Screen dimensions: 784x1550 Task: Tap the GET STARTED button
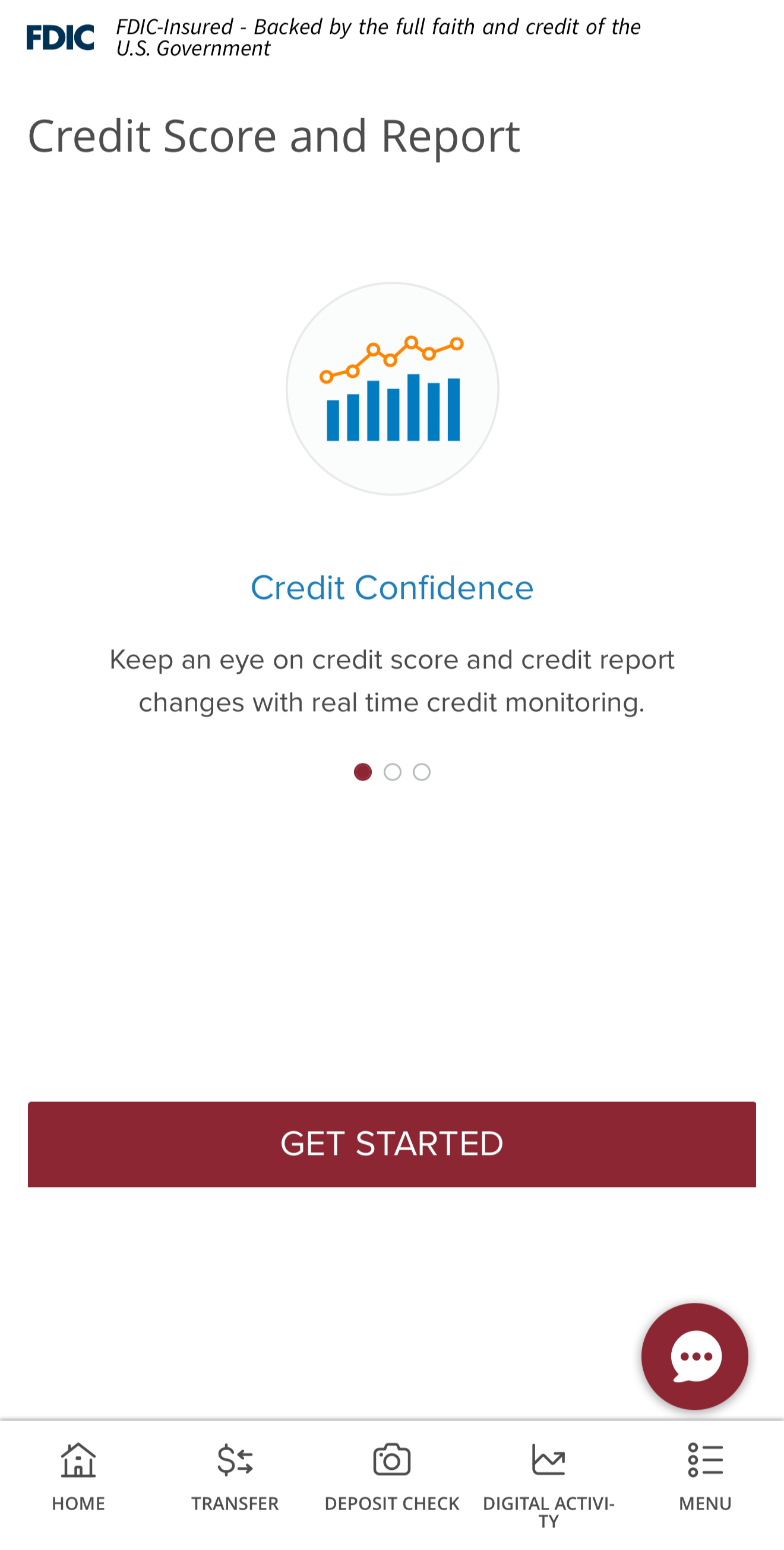point(391,1144)
